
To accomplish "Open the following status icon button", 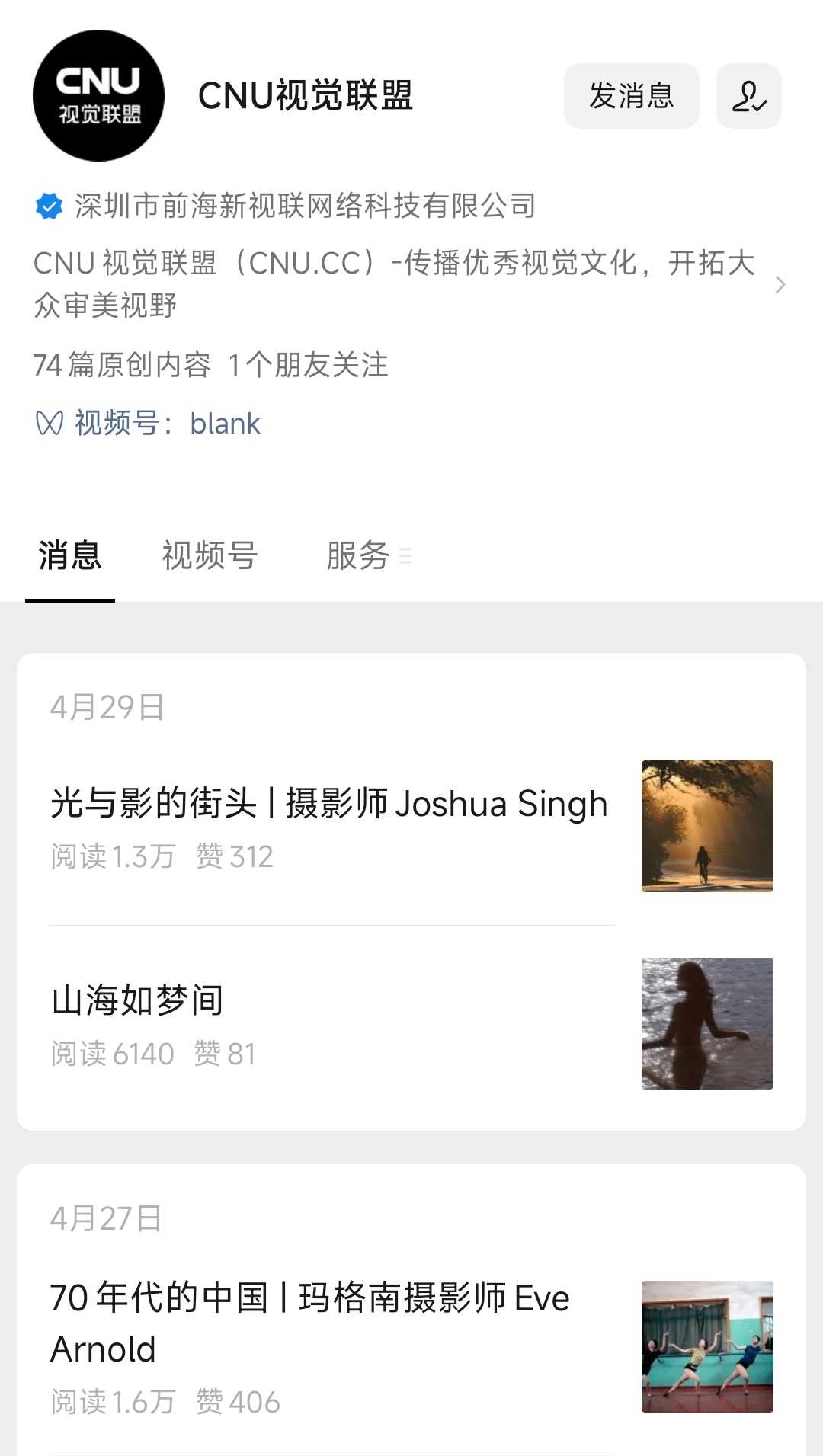I will [x=748, y=96].
